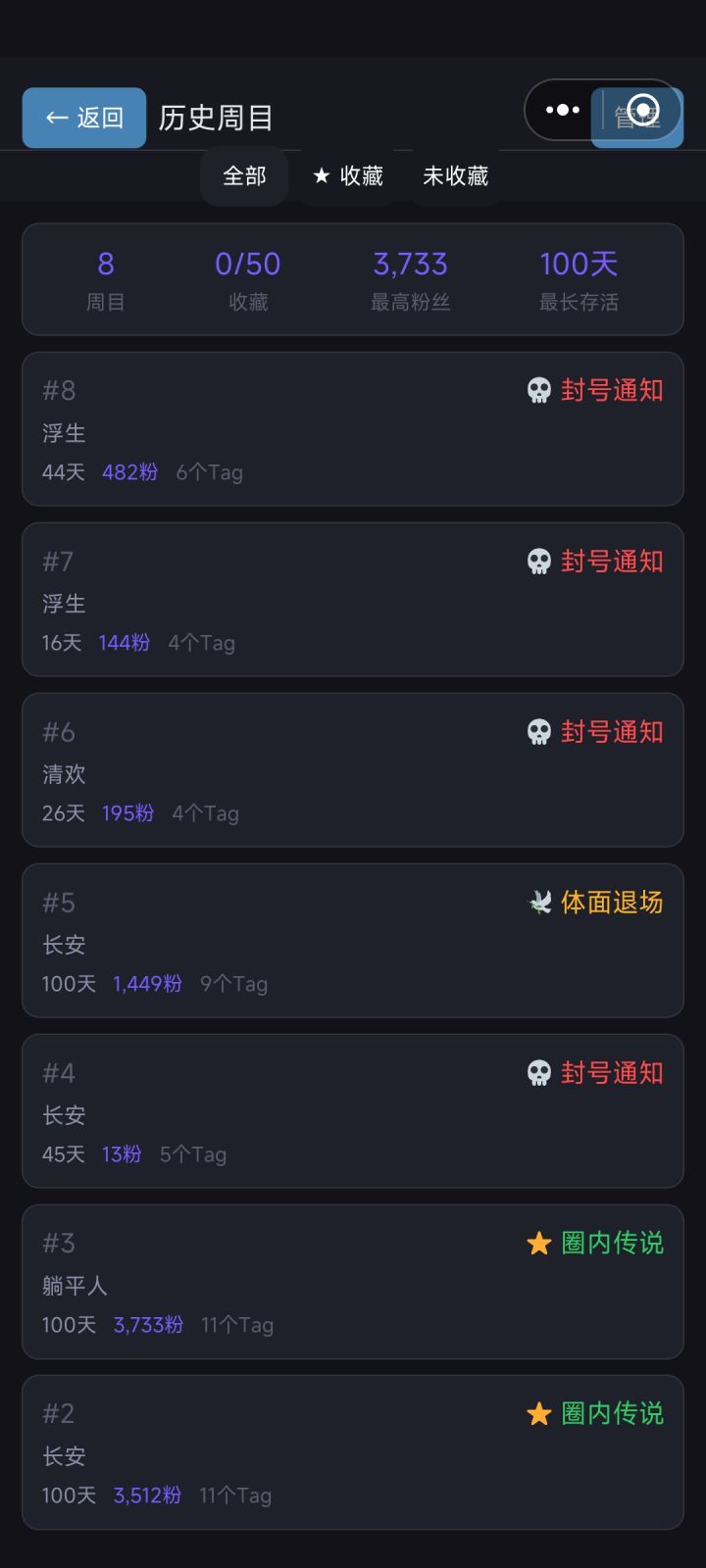The width and height of the screenshot is (706, 1568).
Task: Switch to the 未收藏 tab
Action: (455, 176)
